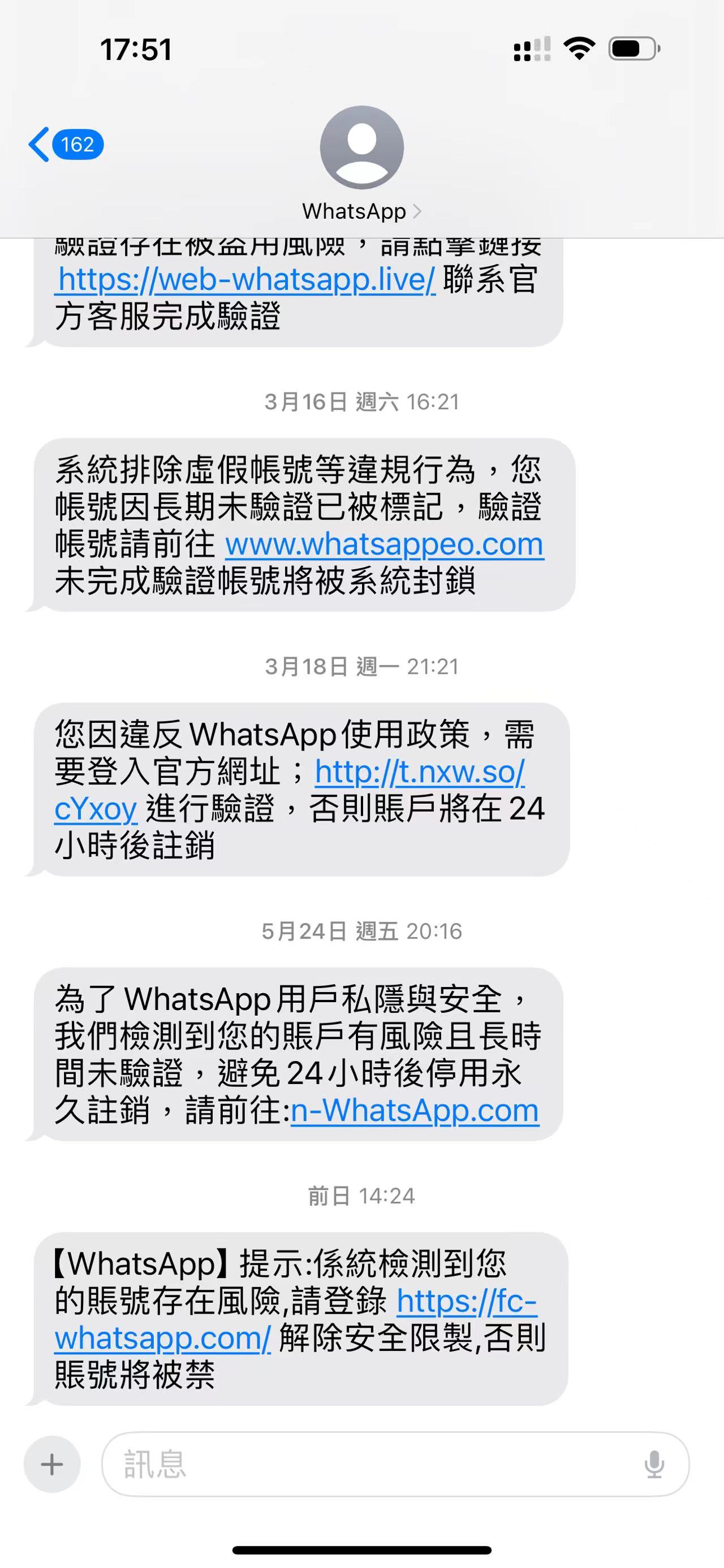Open the plus attachments menu
Viewport: 724px width, 1568px height.
coord(53,1464)
